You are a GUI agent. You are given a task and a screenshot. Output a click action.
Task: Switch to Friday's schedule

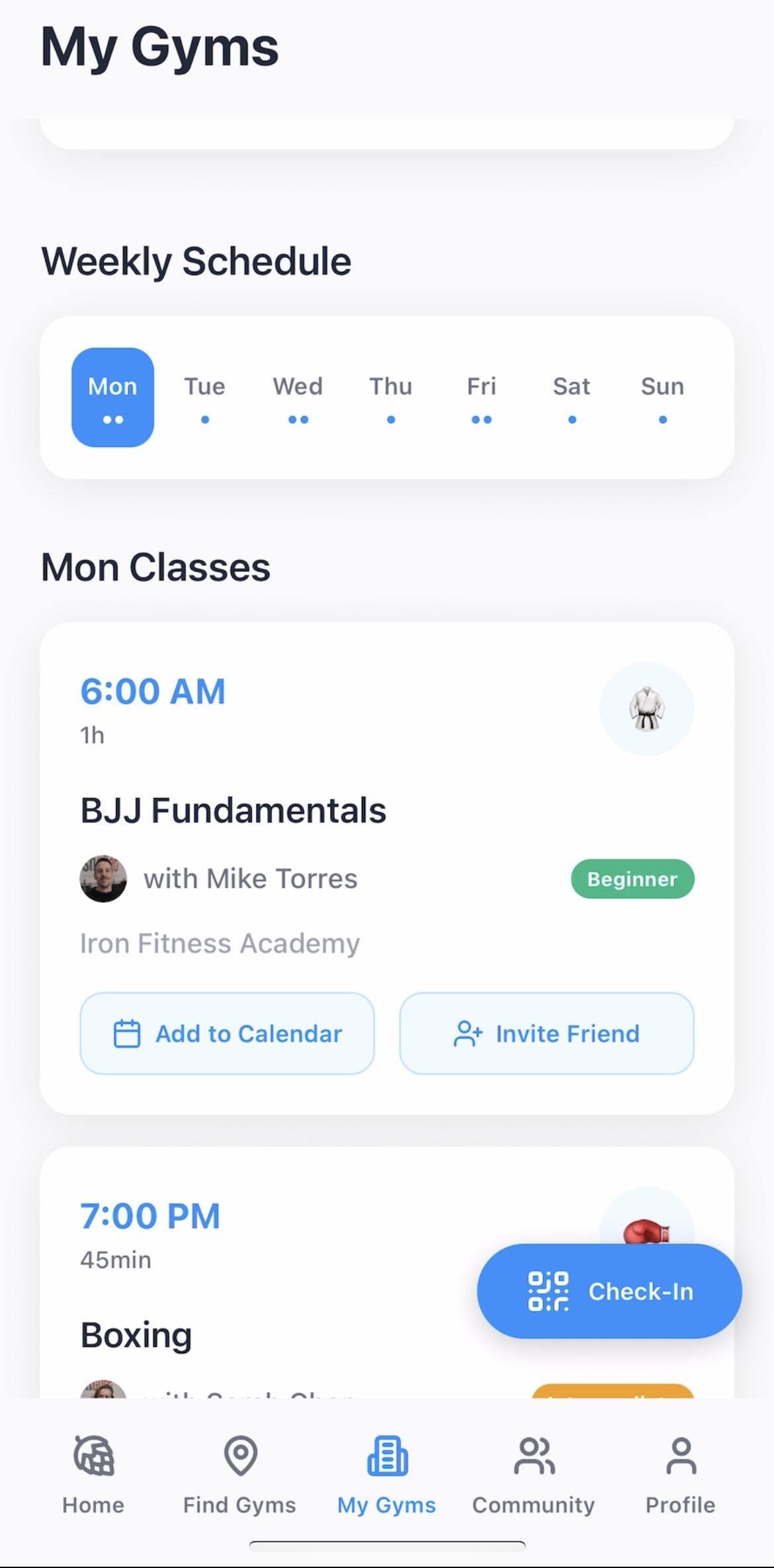[481, 397]
